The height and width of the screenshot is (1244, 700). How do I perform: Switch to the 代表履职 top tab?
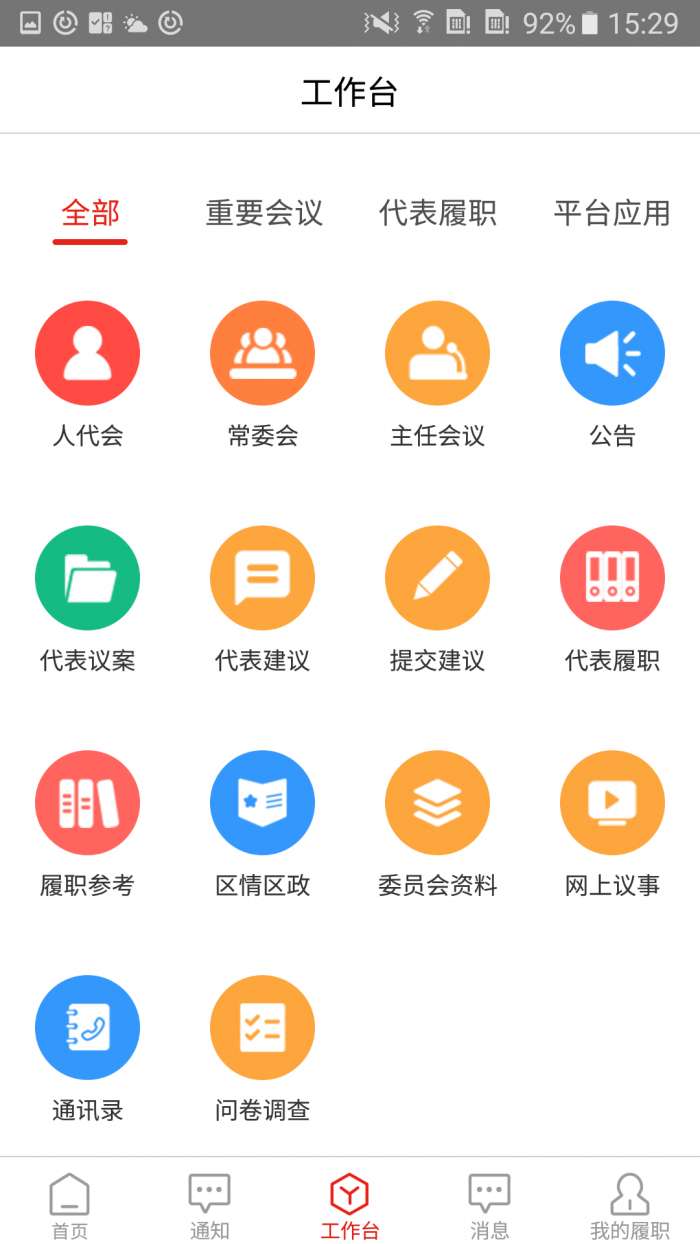coord(437,213)
